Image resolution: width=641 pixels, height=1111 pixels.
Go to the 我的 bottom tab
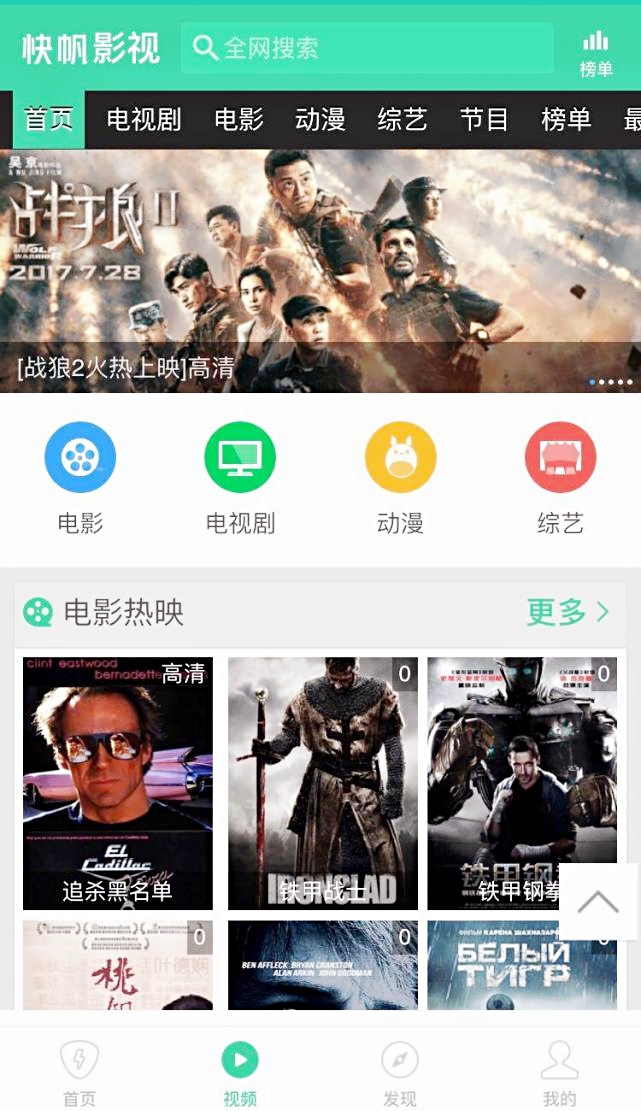(x=559, y=1072)
